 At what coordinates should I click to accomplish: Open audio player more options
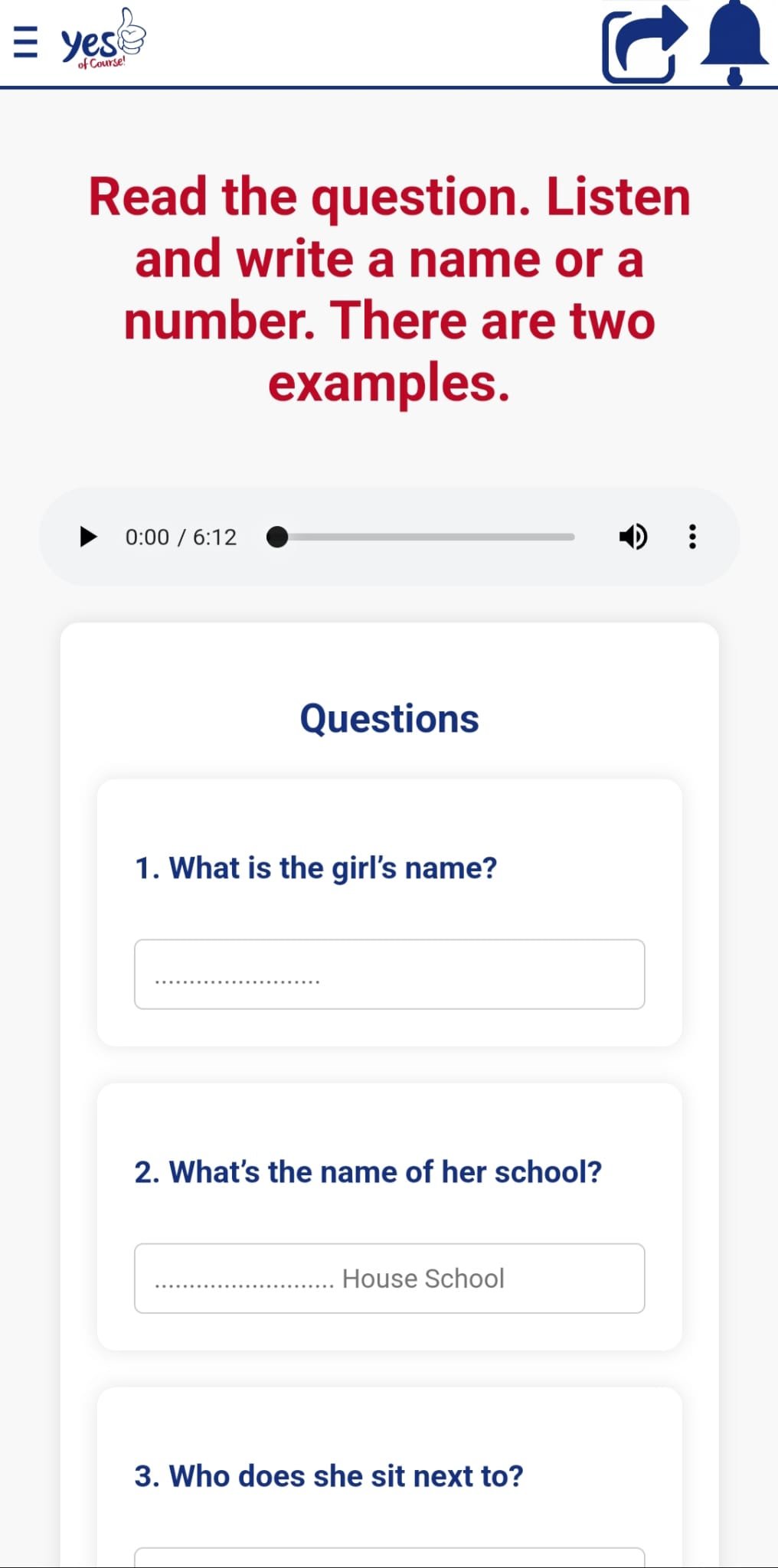click(692, 537)
